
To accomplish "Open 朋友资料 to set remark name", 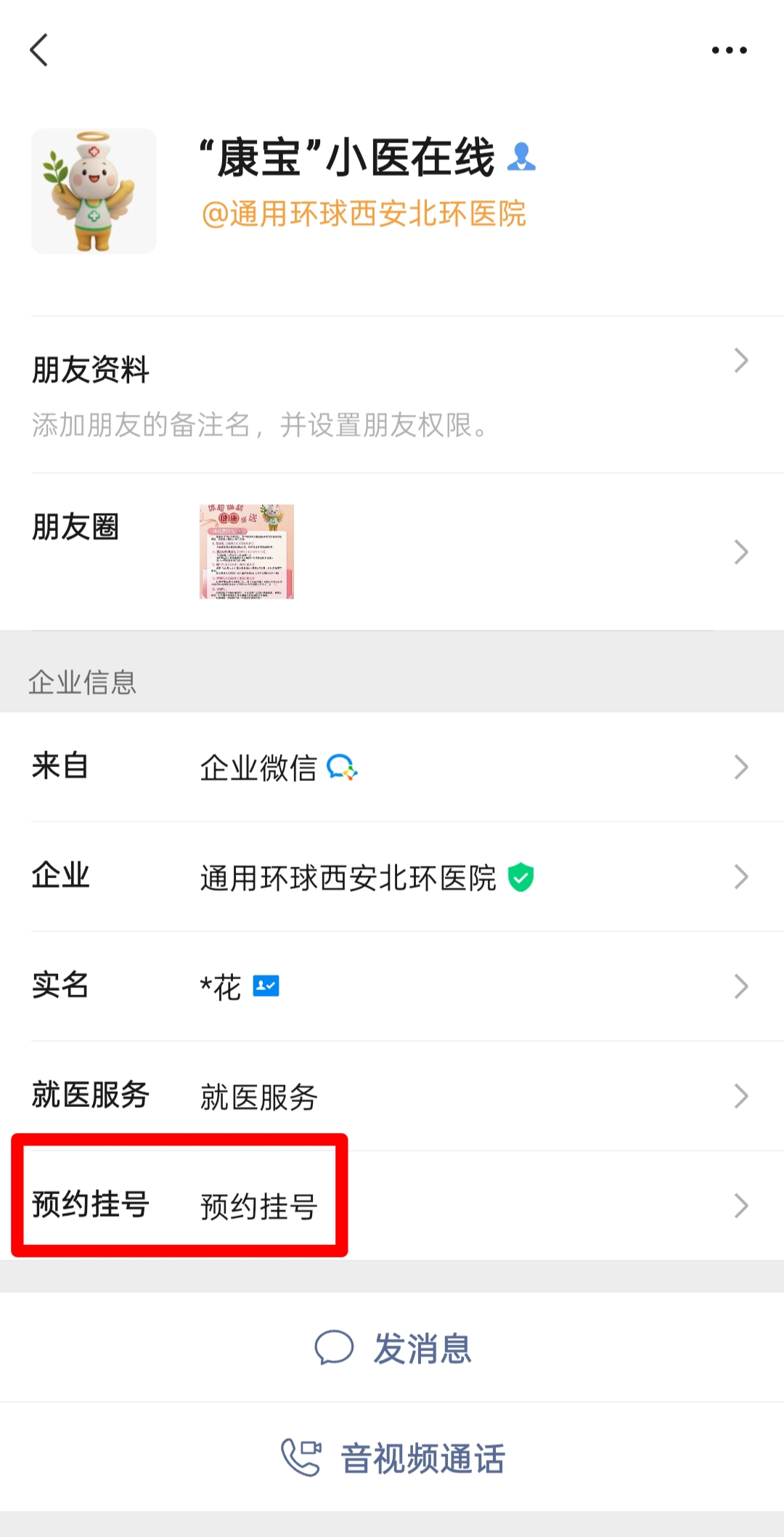I will click(392, 395).
